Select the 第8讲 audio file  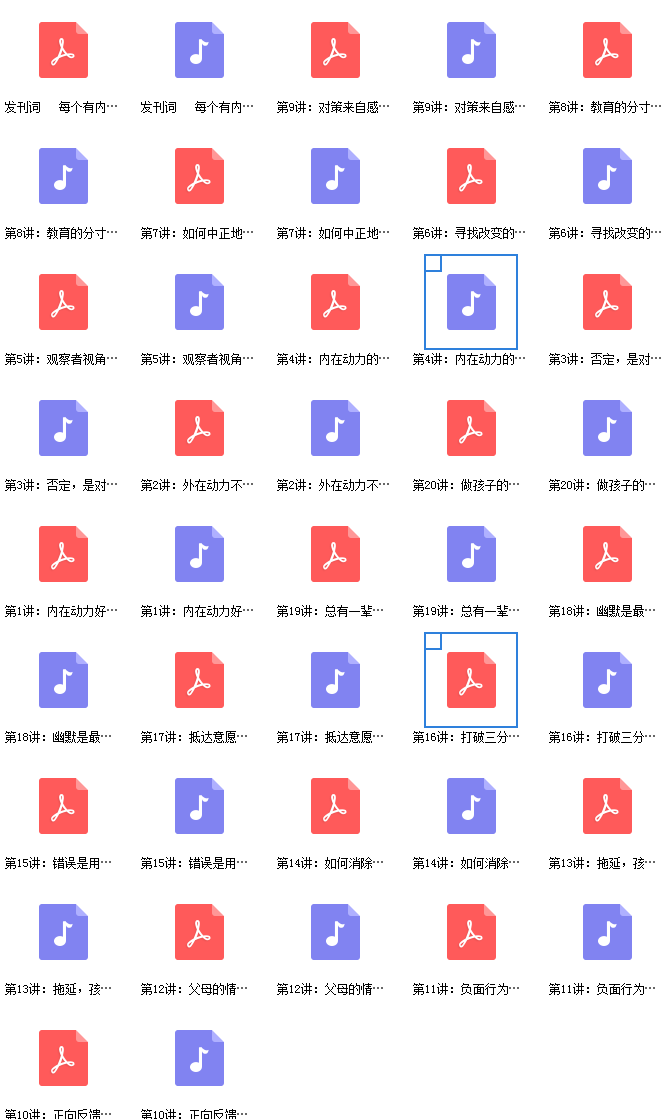(x=64, y=176)
